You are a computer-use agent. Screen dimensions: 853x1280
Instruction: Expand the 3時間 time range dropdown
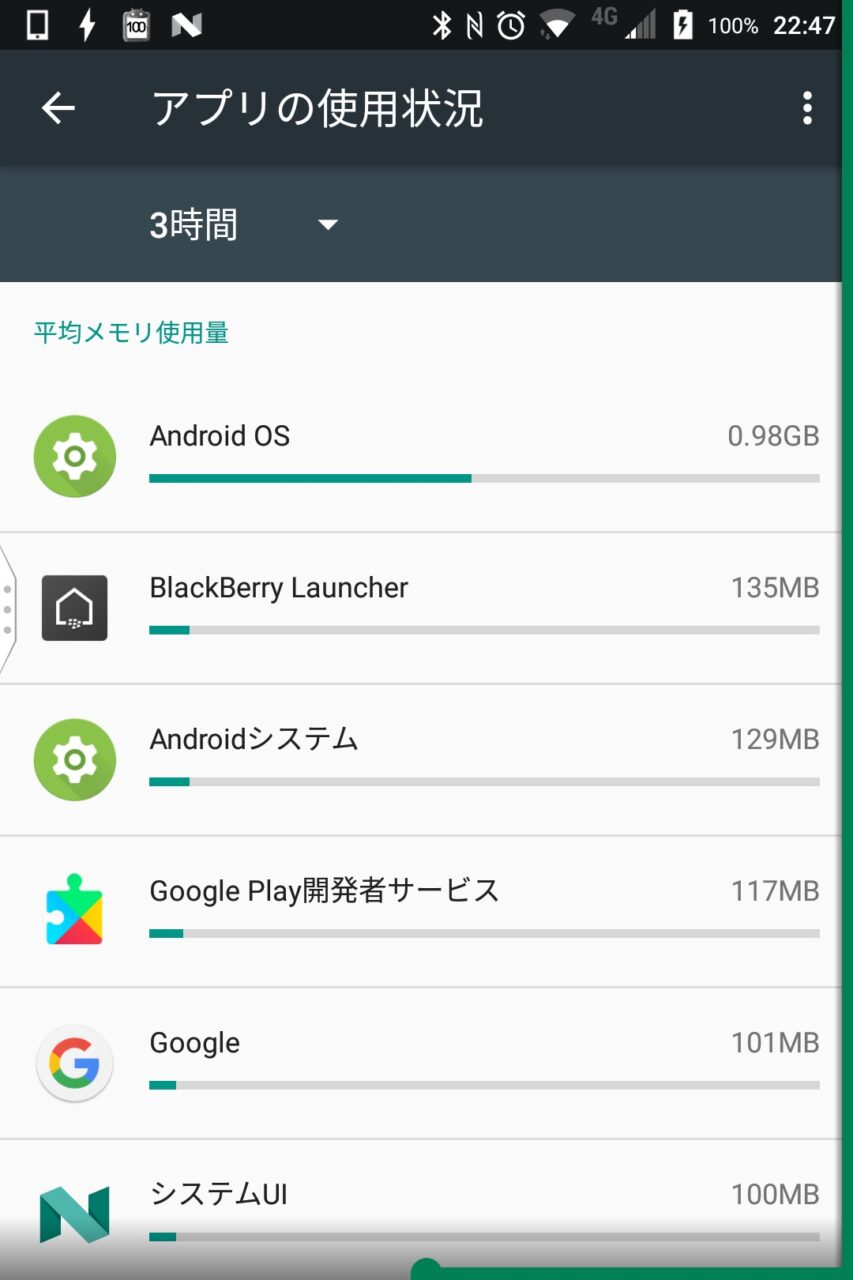coord(245,225)
